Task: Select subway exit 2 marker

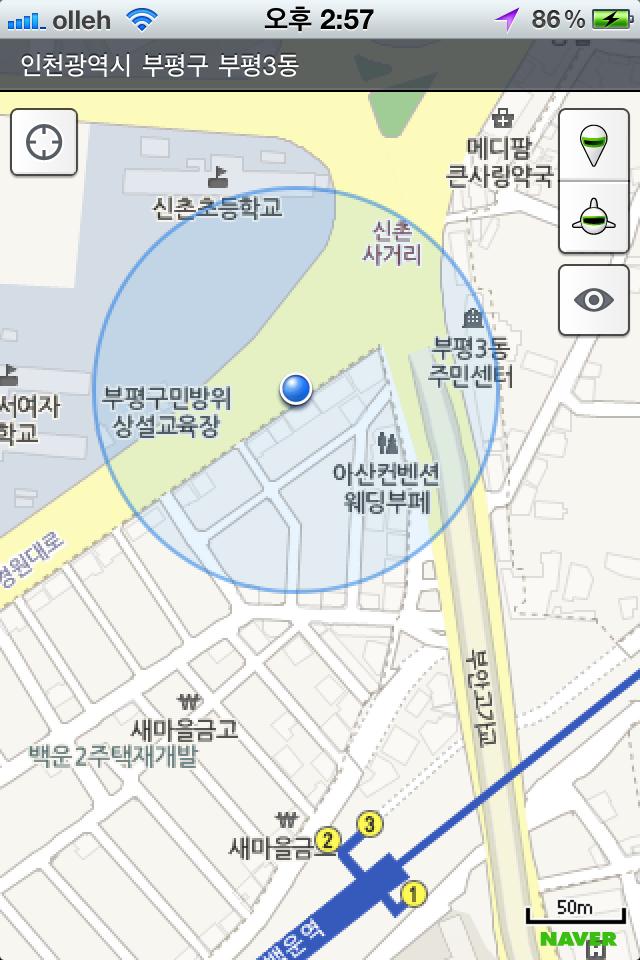Action: tap(328, 839)
